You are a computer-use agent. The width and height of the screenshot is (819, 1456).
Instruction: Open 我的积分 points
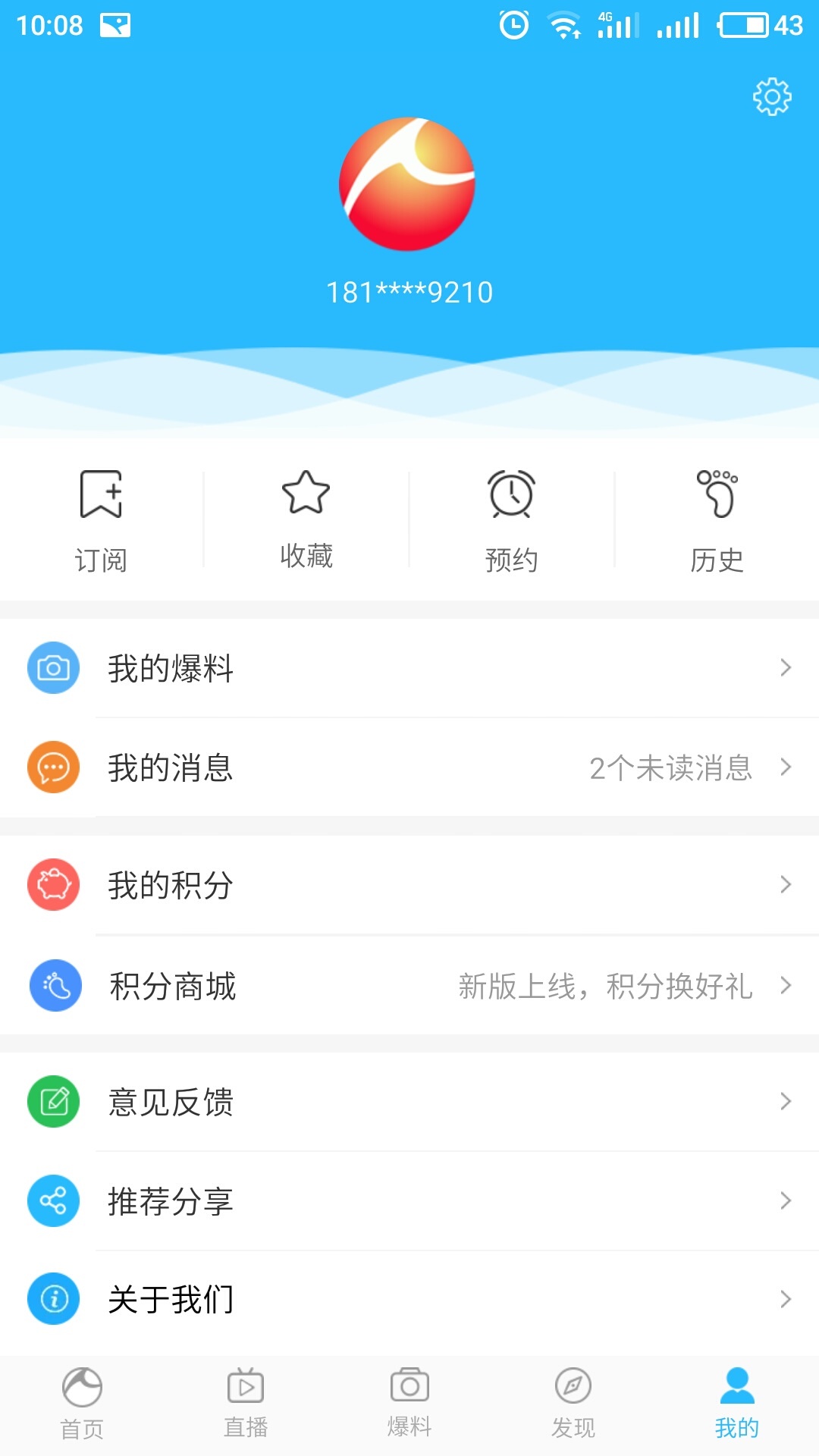pyautogui.click(x=409, y=885)
